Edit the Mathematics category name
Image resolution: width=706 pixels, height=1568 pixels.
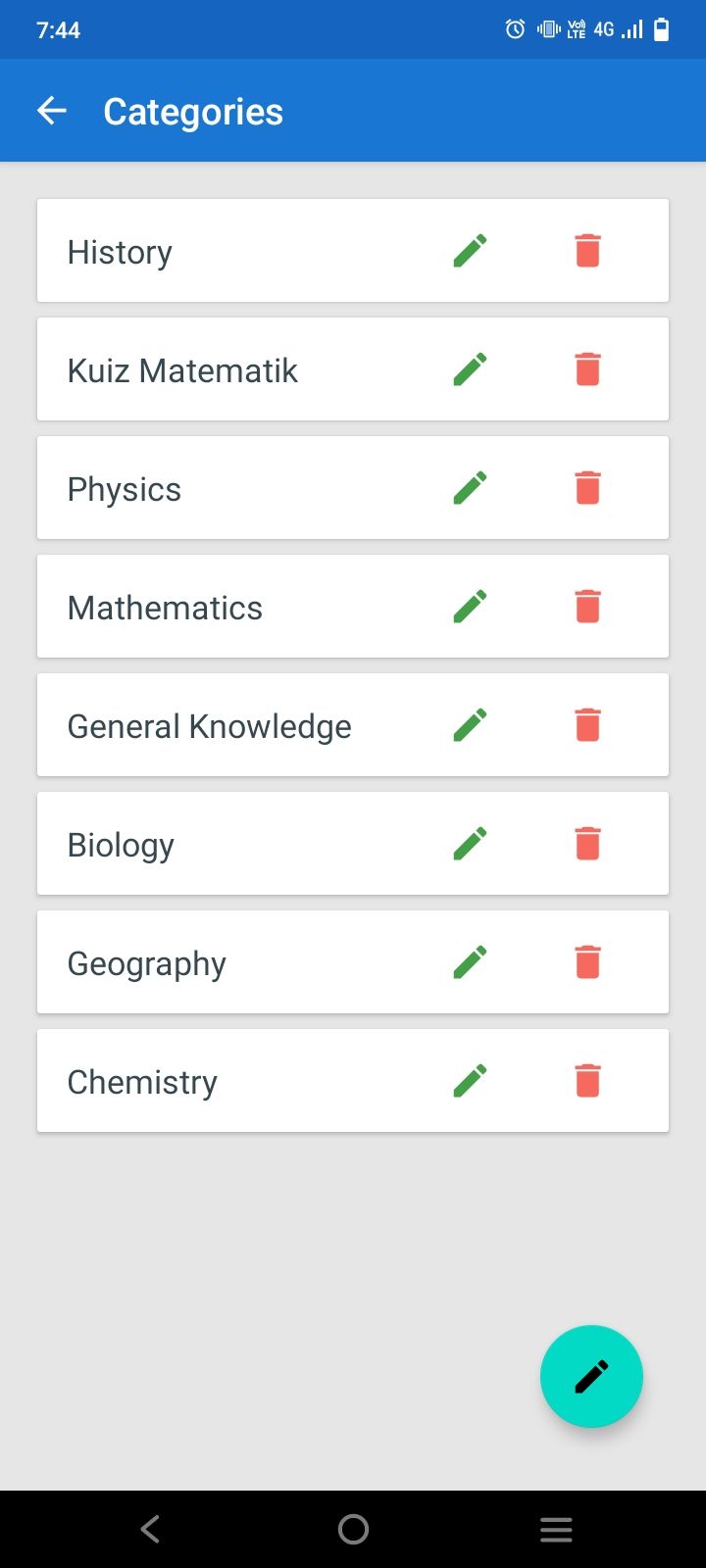coord(470,607)
